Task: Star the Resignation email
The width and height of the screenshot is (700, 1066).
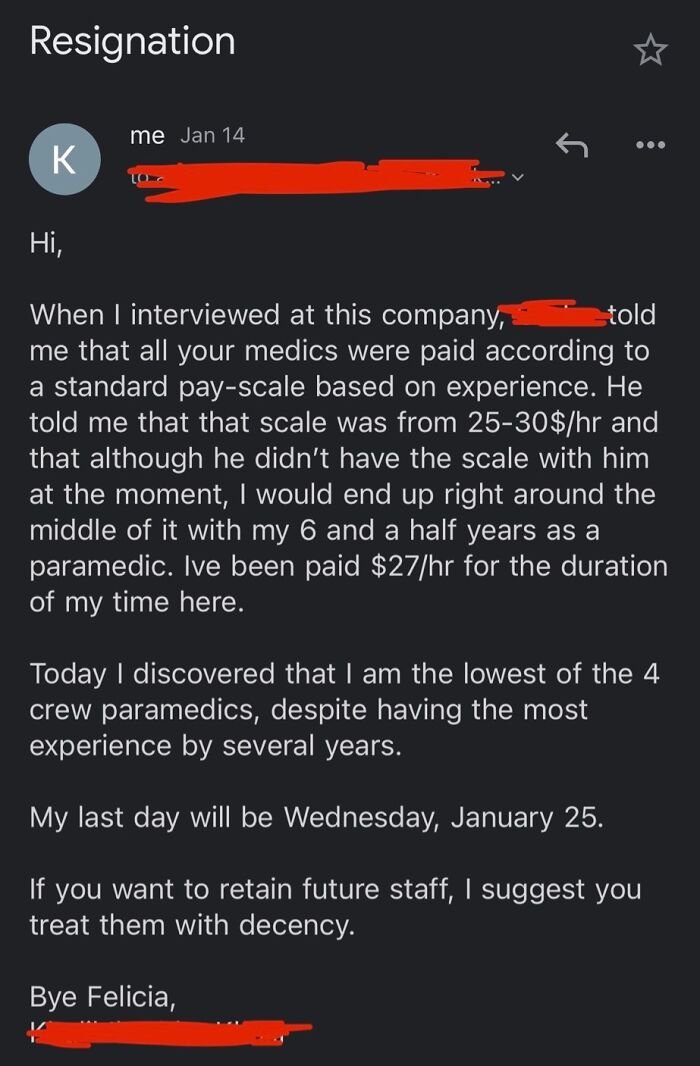Action: click(x=650, y=48)
